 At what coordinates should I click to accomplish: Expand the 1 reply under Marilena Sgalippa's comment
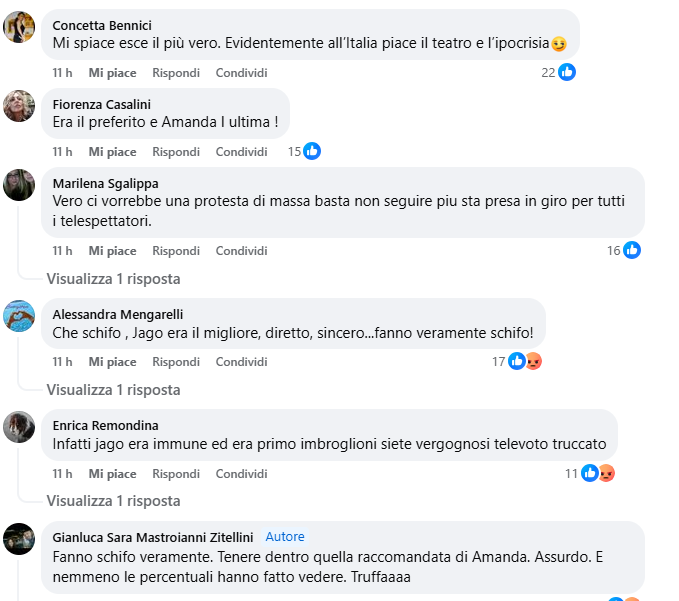113,279
